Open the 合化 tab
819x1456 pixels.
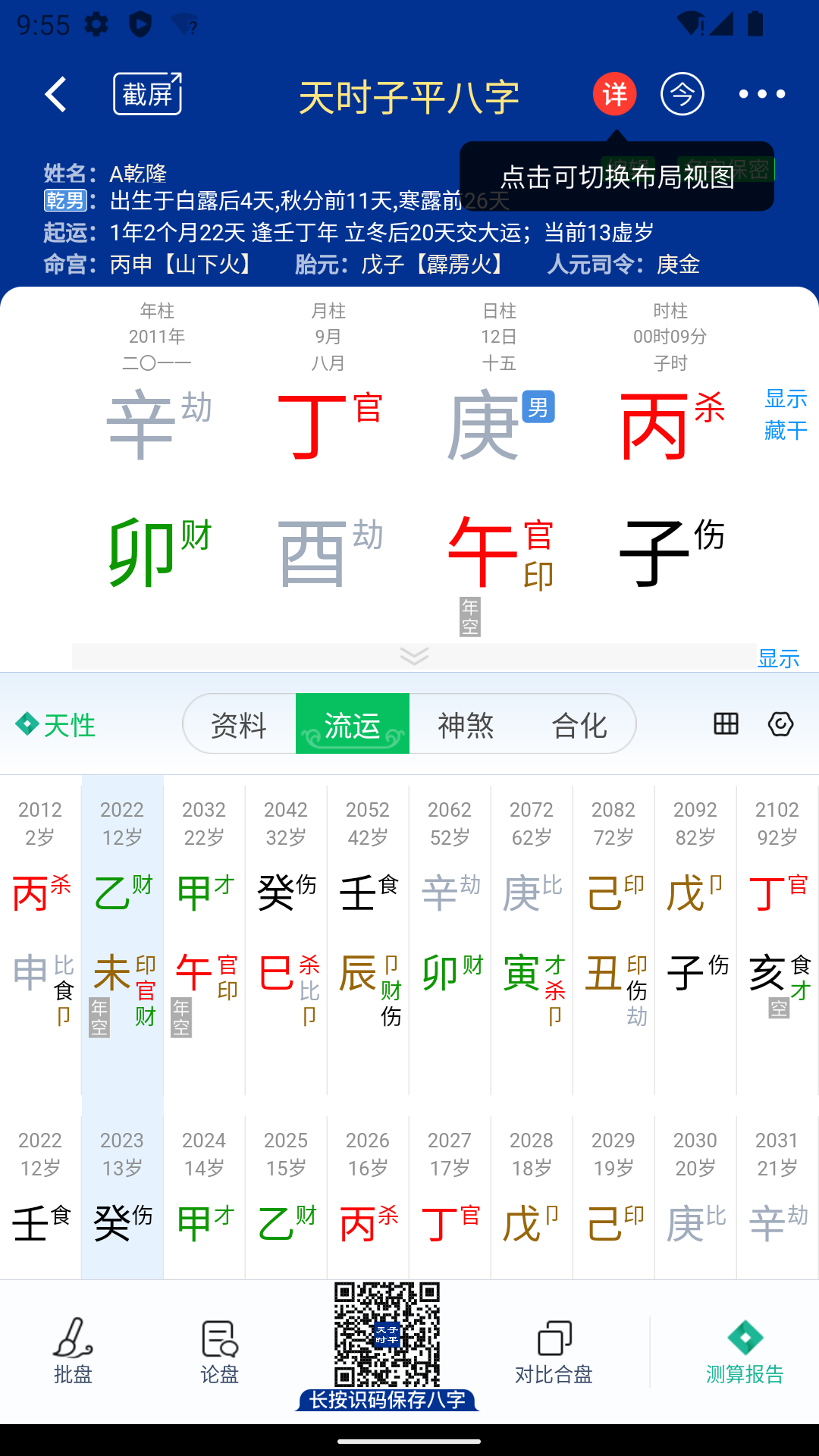(579, 725)
